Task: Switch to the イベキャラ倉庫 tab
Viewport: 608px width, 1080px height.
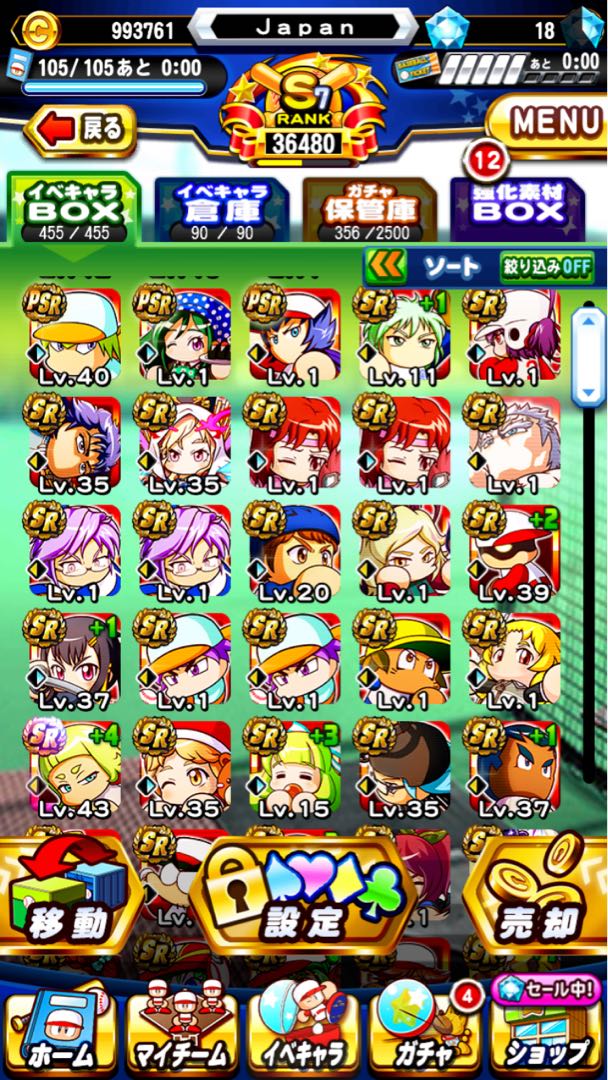Action: [x=222, y=210]
